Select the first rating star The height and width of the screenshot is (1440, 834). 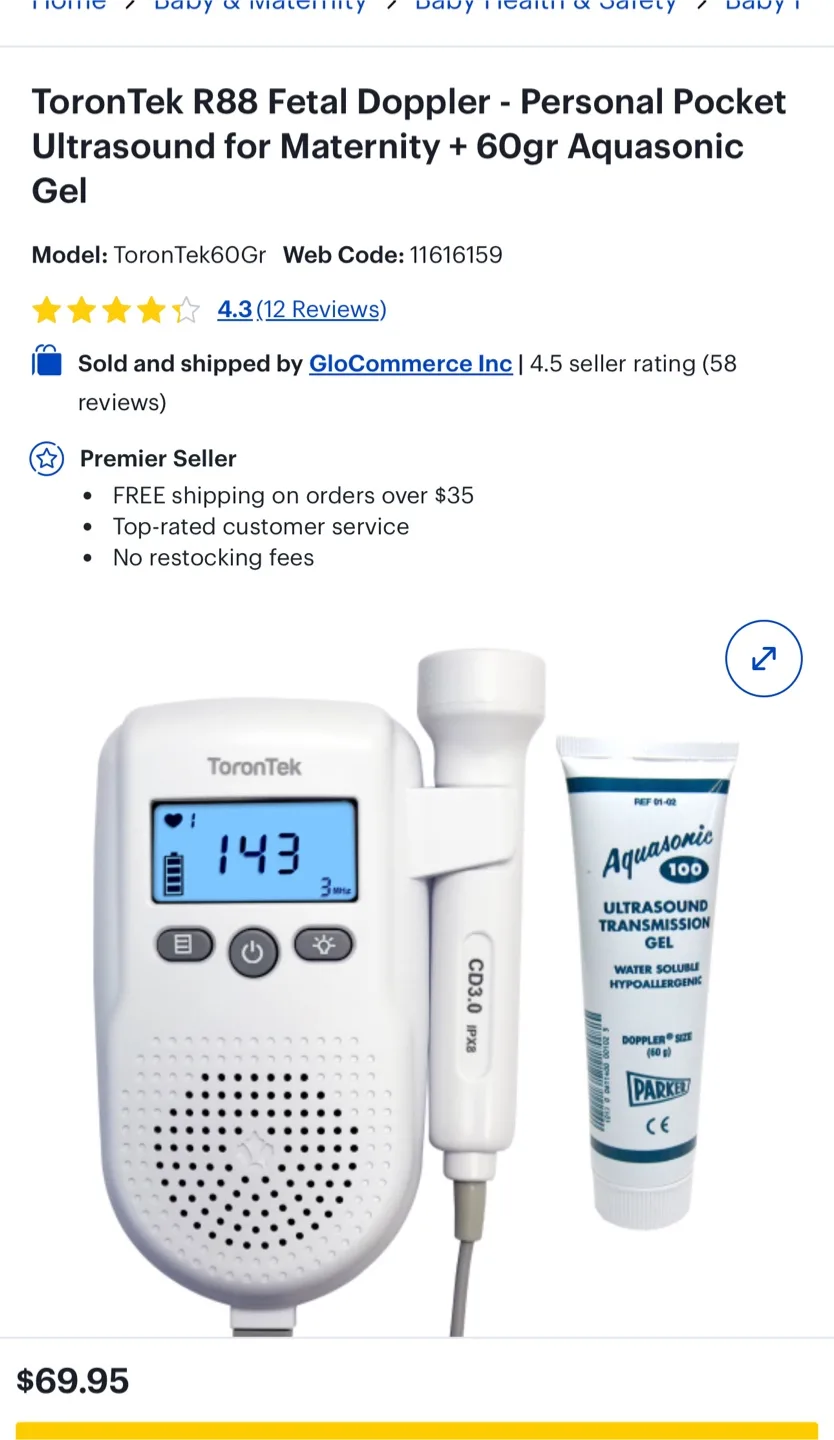46,310
